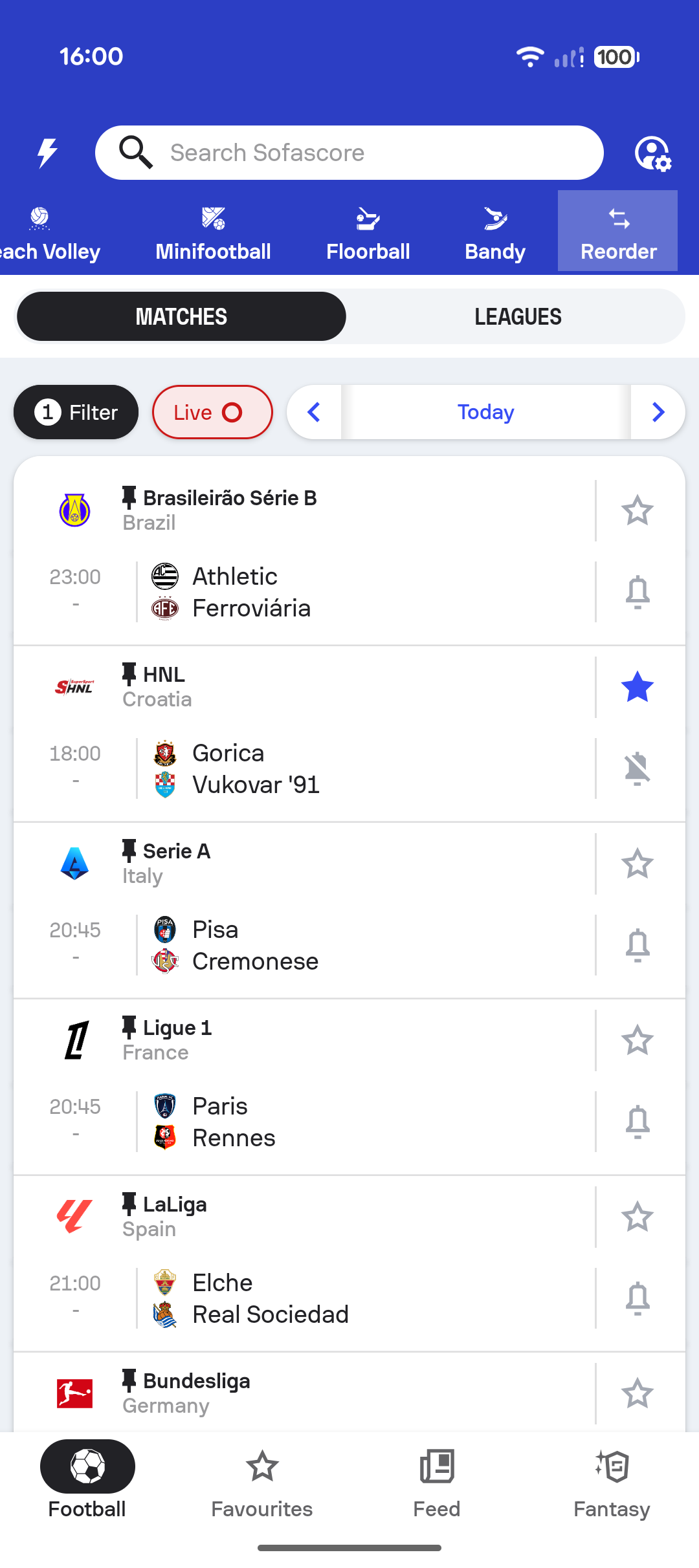The height and width of the screenshot is (1568, 699).
Task: Enable notifications for Athletic vs Ferroviária
Action: coord(638,592)
